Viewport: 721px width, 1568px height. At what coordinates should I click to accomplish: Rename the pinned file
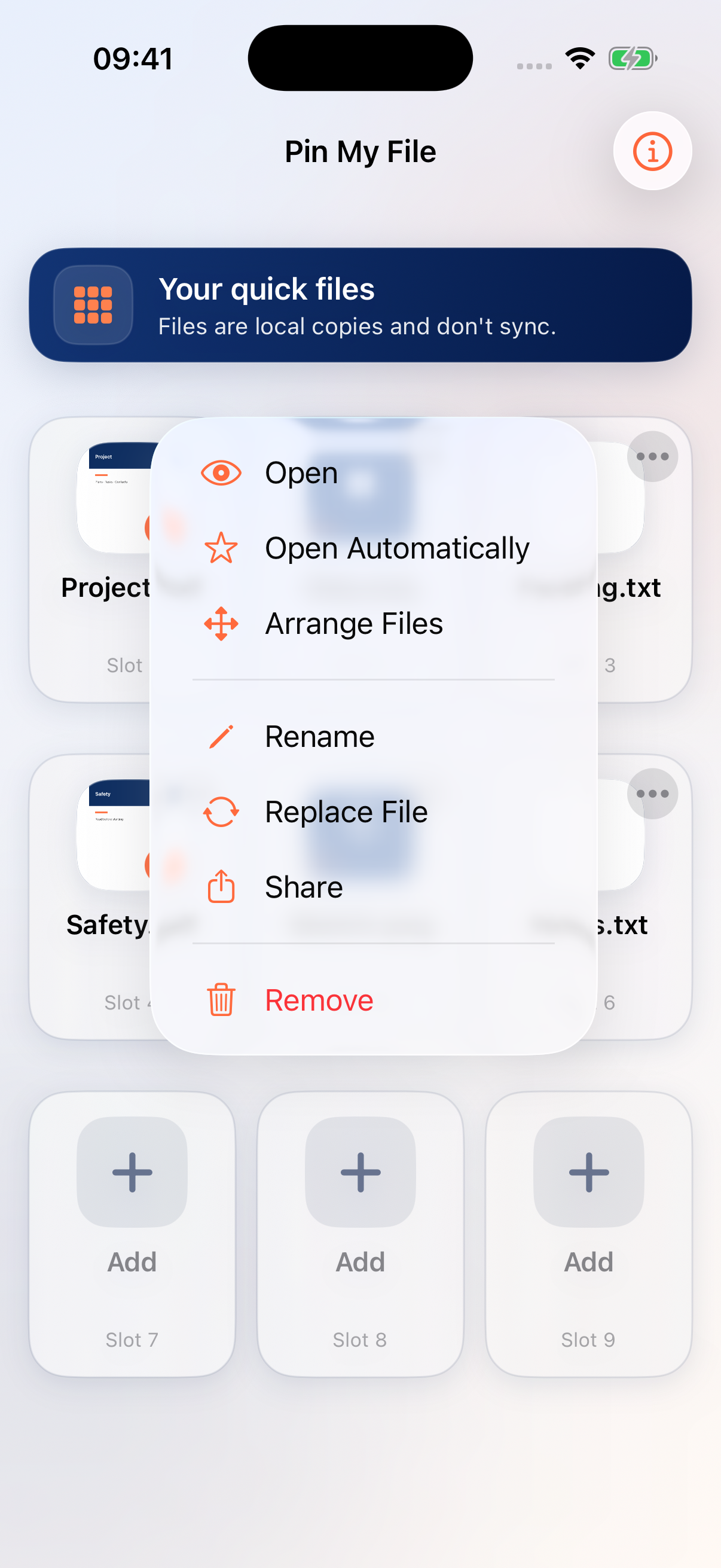coord(373,737)
